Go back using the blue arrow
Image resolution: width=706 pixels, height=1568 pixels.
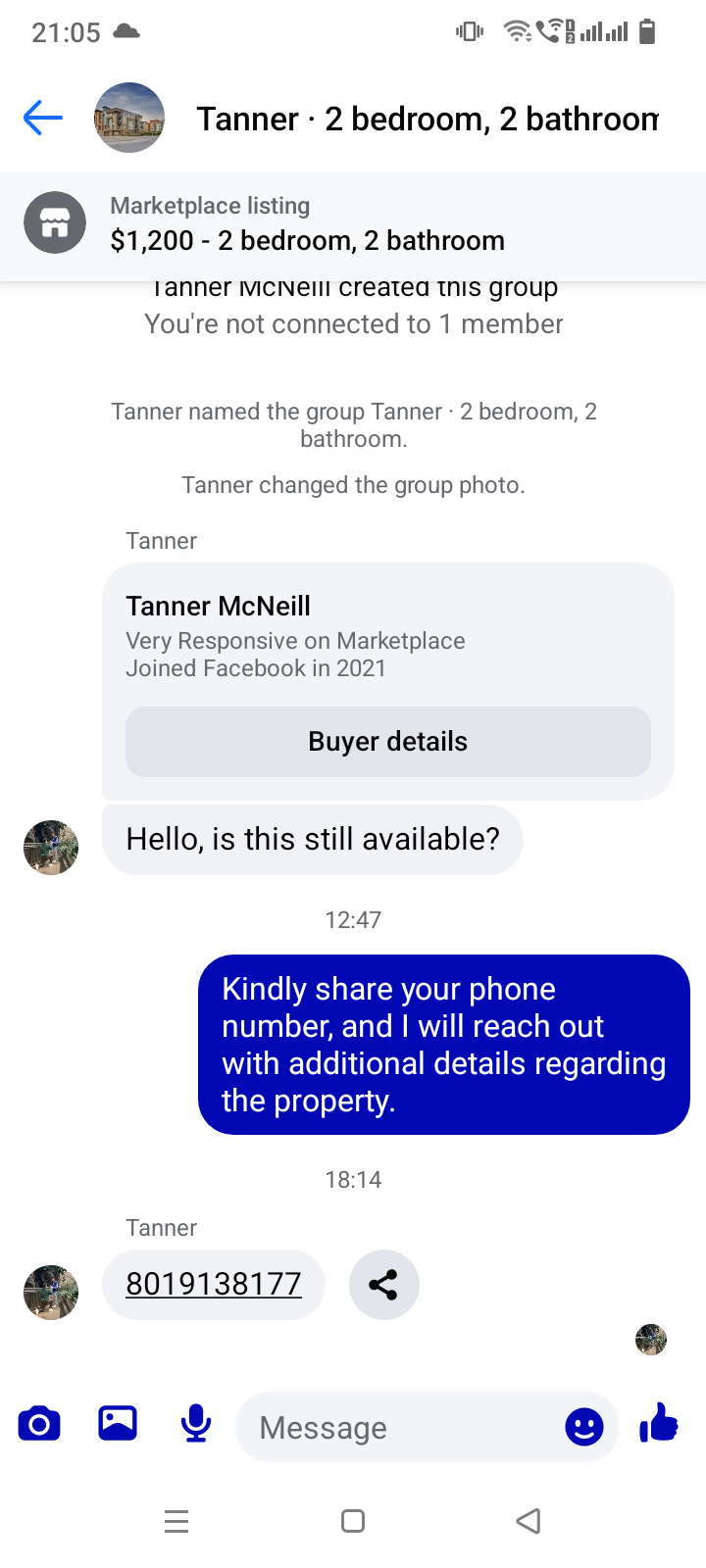point(43,119)
